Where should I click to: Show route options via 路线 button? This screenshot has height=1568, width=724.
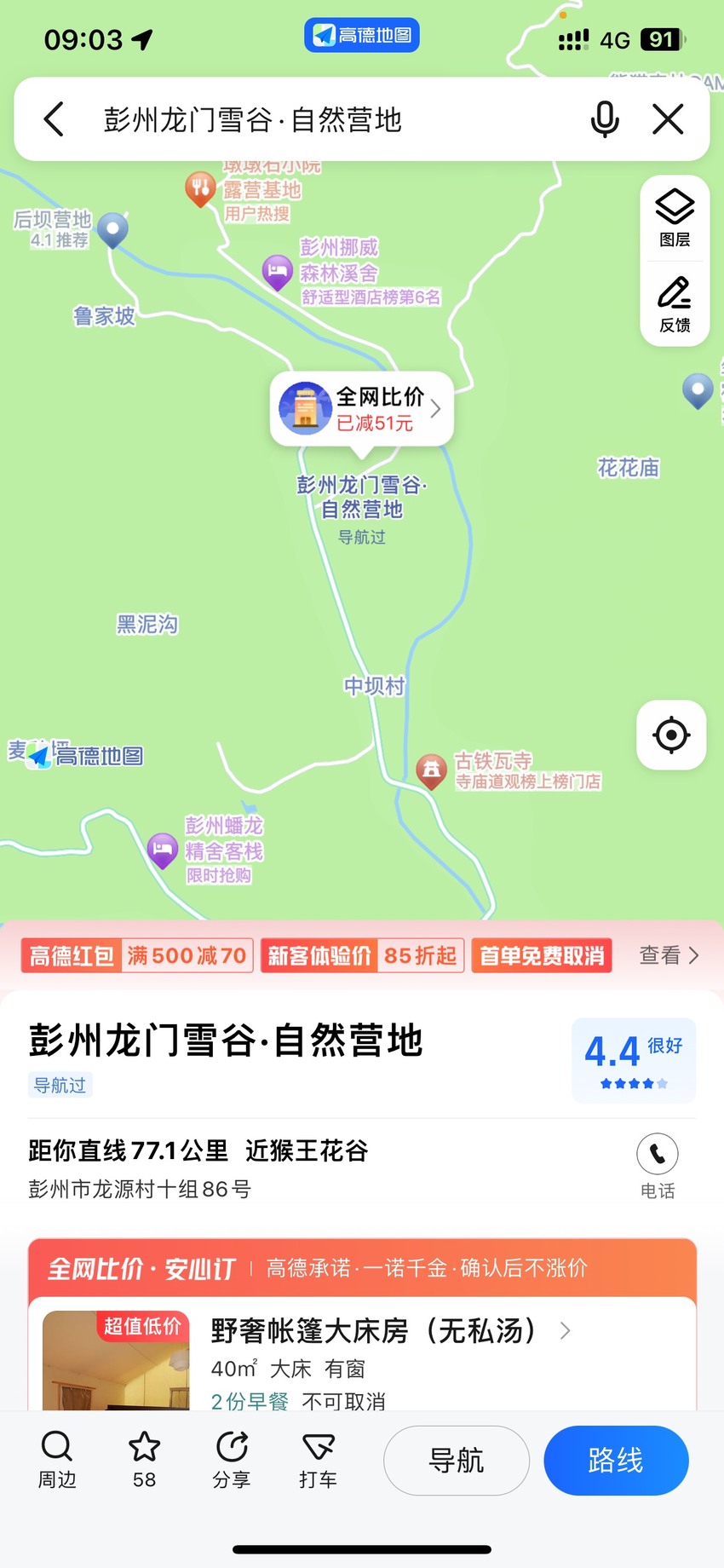pyautogui.click(x=616, y=1461)
